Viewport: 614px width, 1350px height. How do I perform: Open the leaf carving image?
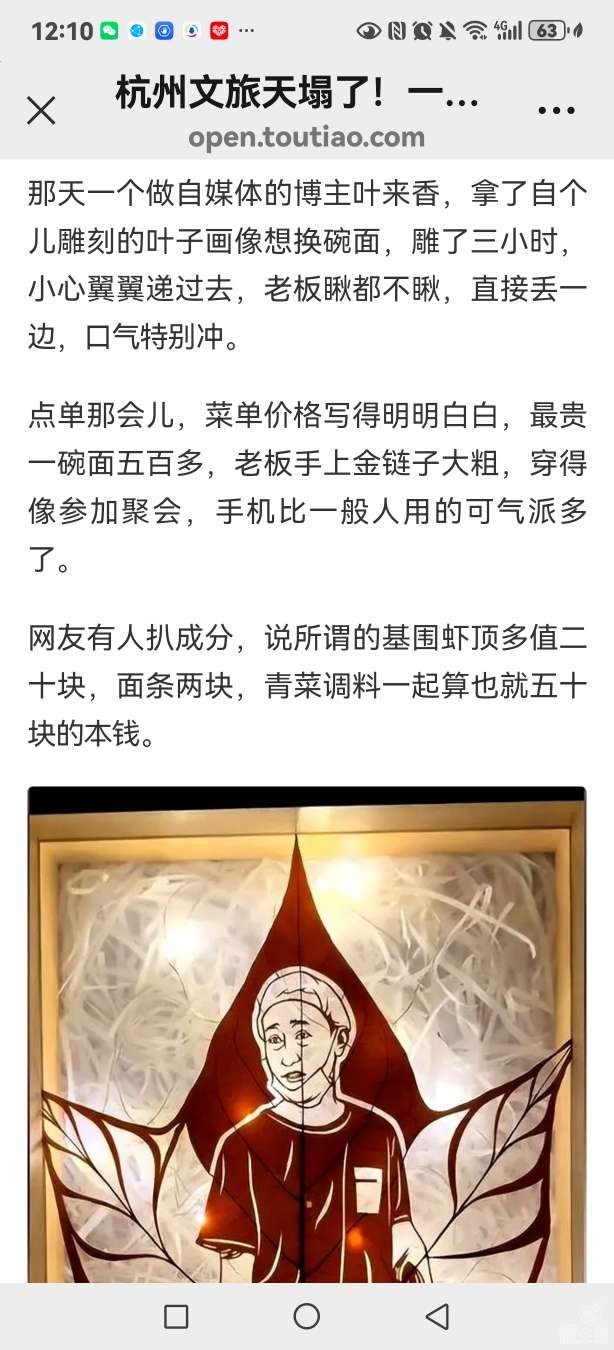pyautogui.click(x=306, y=1035)
